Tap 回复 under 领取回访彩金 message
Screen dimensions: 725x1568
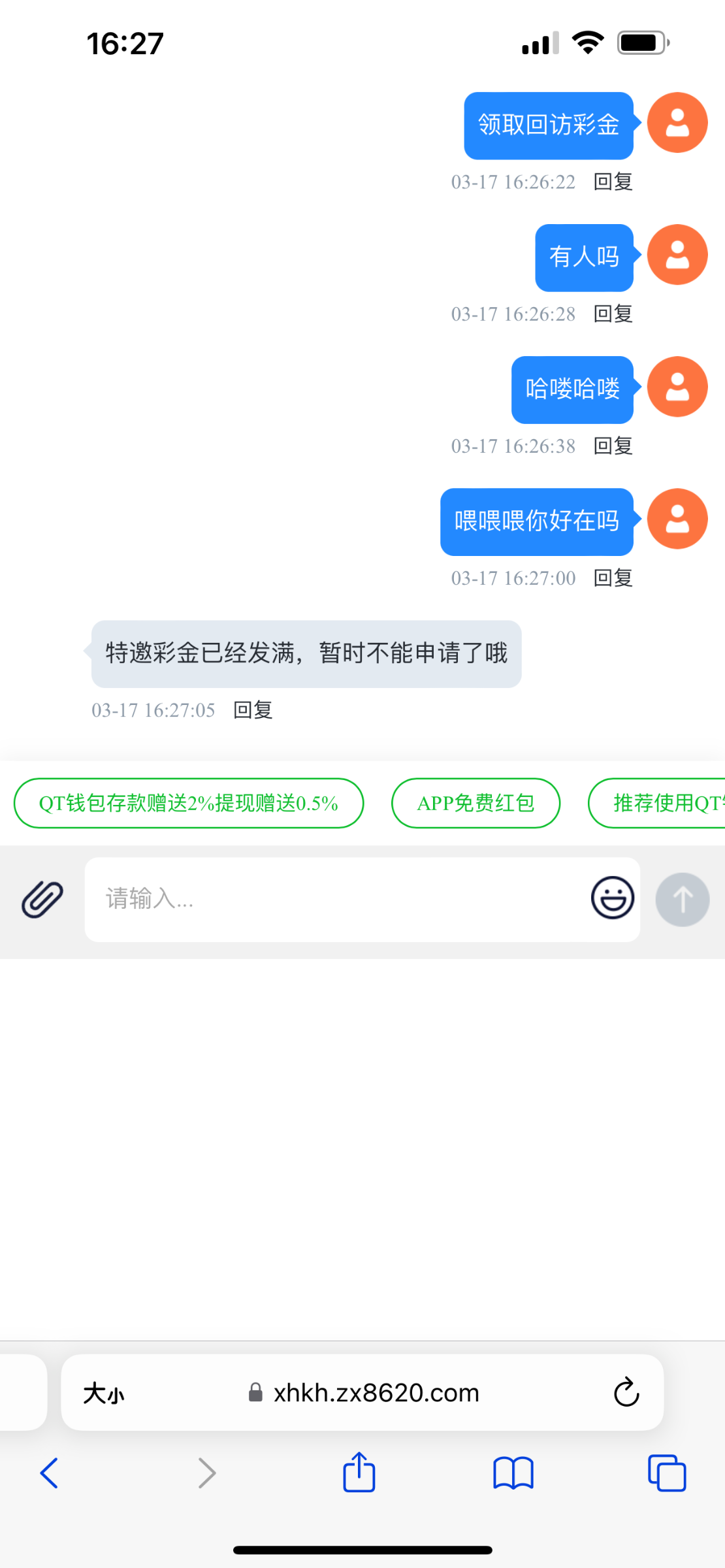pos(613,182)
